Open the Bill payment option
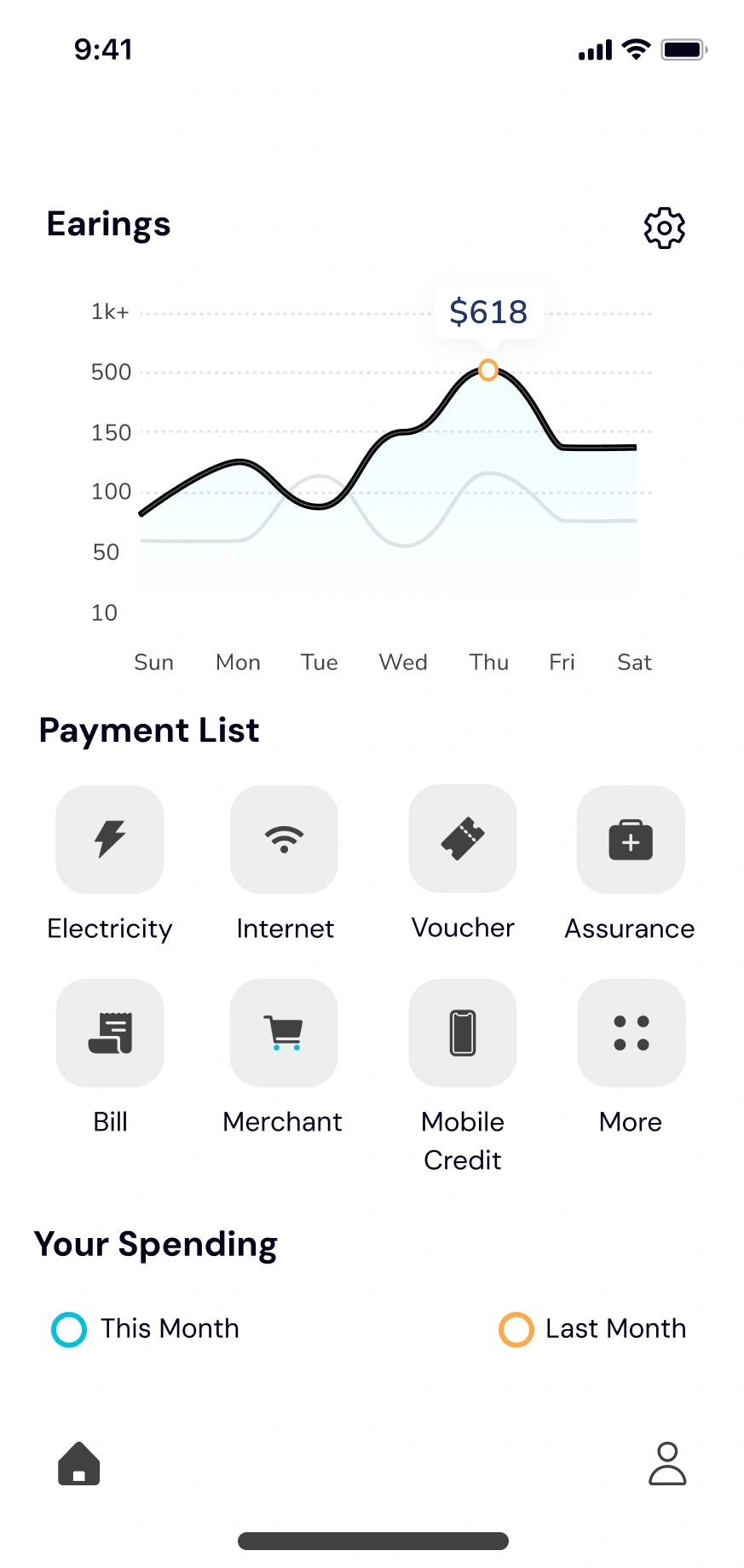The image size is (744, 1568). [110, 1033]
